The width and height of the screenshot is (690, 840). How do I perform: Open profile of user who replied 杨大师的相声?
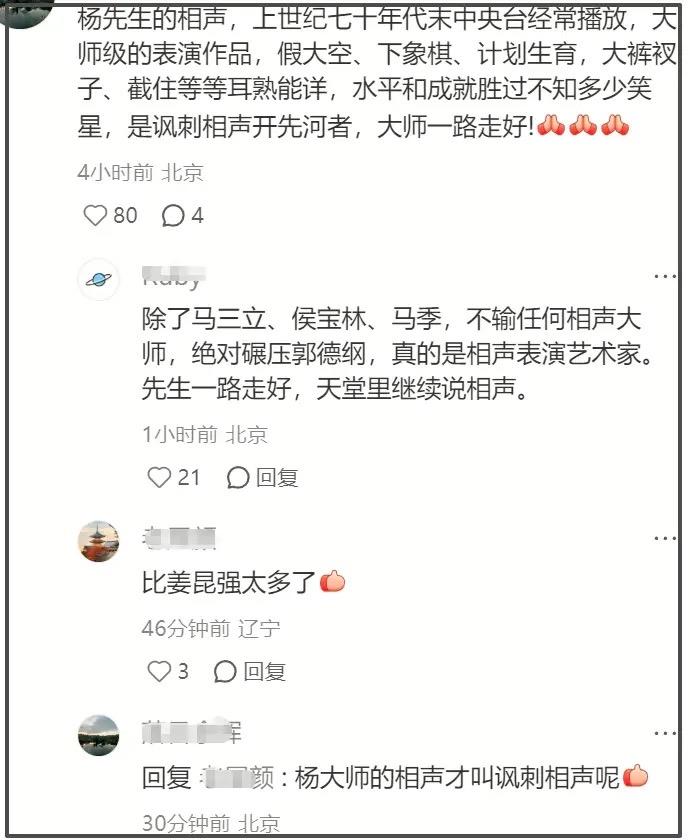tap(99, 735)
